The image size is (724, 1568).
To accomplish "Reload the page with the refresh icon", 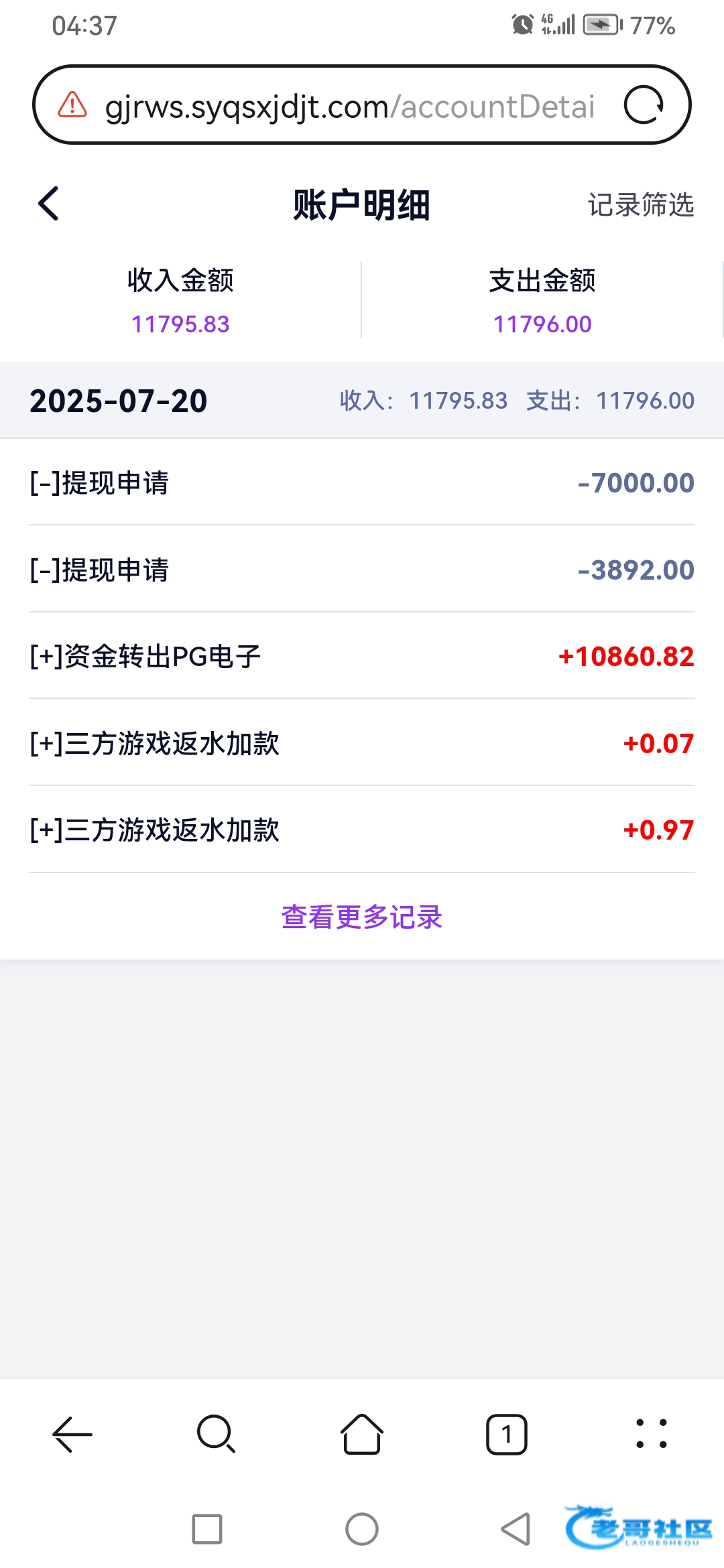I will point(644,105).
